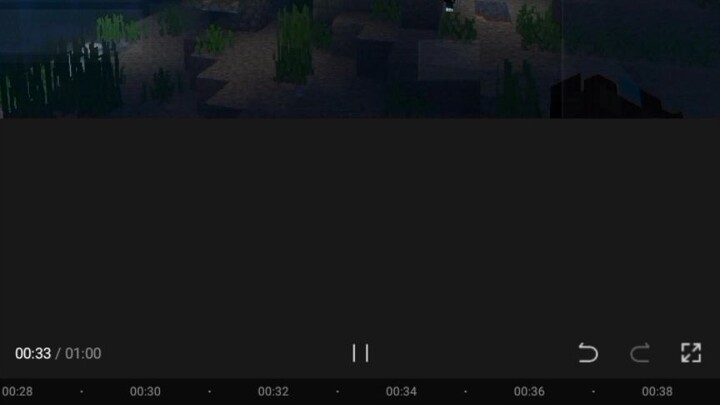This screenshot has width=720, height=405.
Task: Undo the last edit
Action: click(588, 353)
